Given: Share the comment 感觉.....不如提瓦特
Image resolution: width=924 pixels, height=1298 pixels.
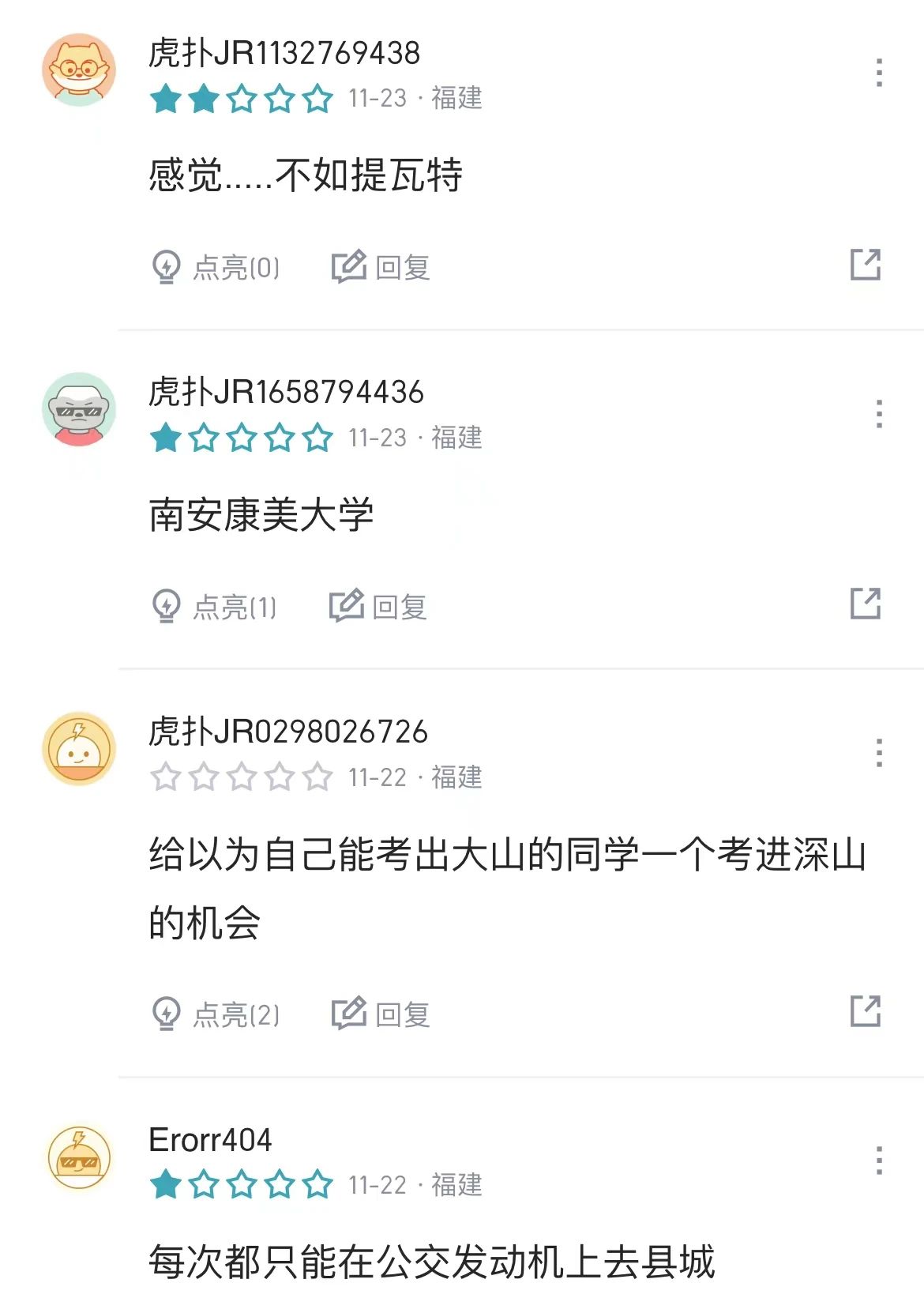Looking at the screenshot, I should 865,265.
